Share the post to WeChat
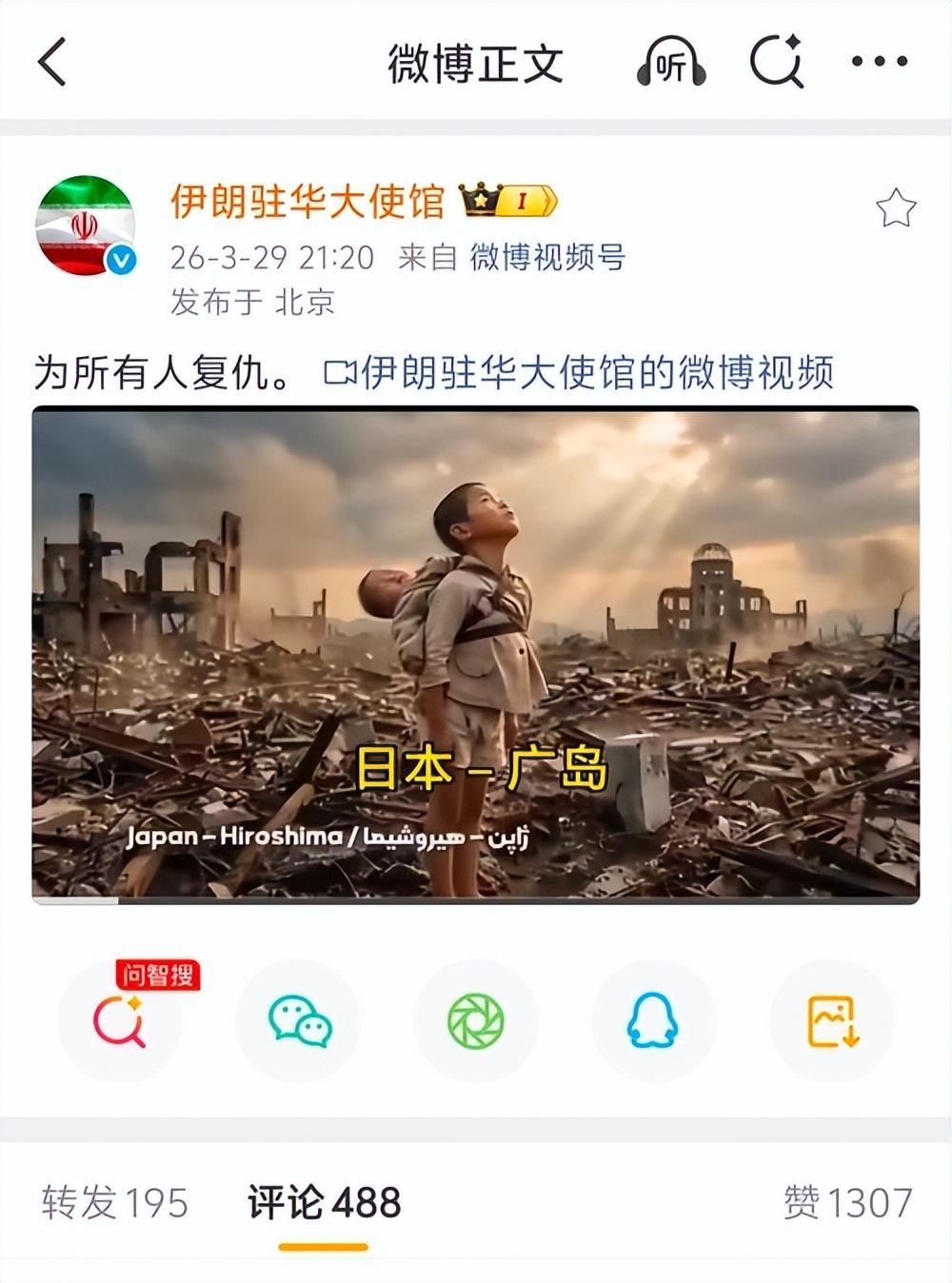Screen dimensions: 952x1283 point(299,1021)
